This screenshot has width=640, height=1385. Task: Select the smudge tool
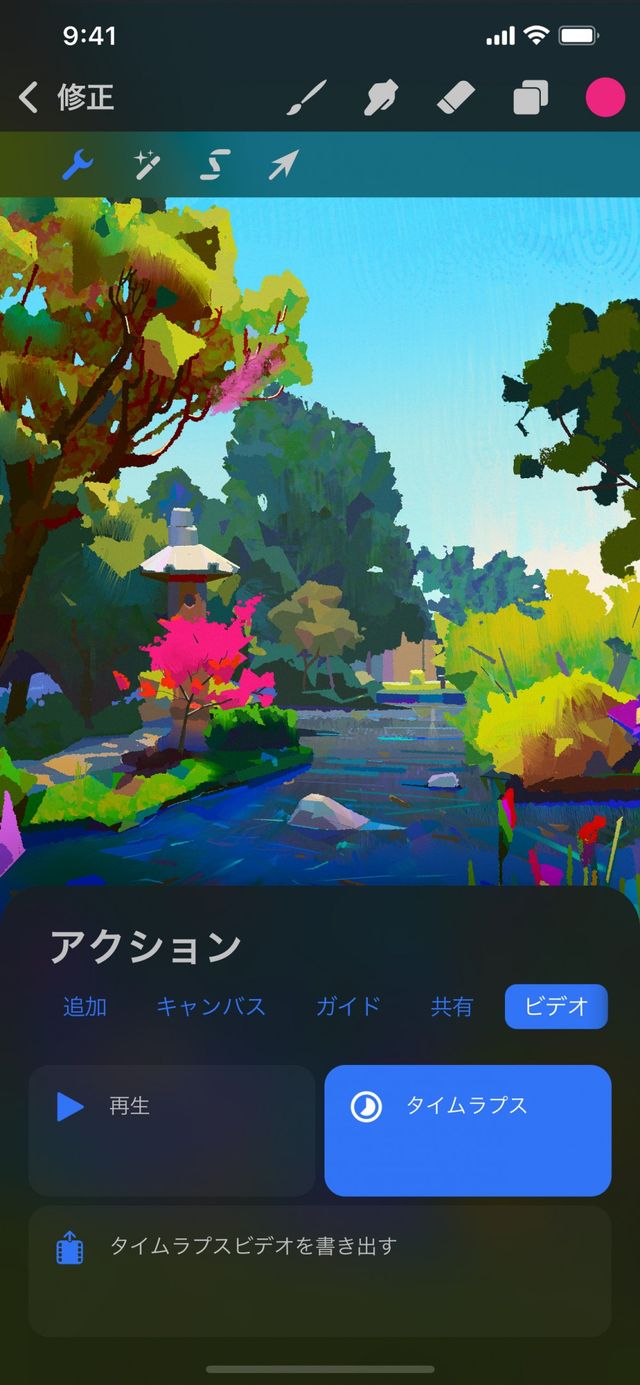[x=381, y=98]
